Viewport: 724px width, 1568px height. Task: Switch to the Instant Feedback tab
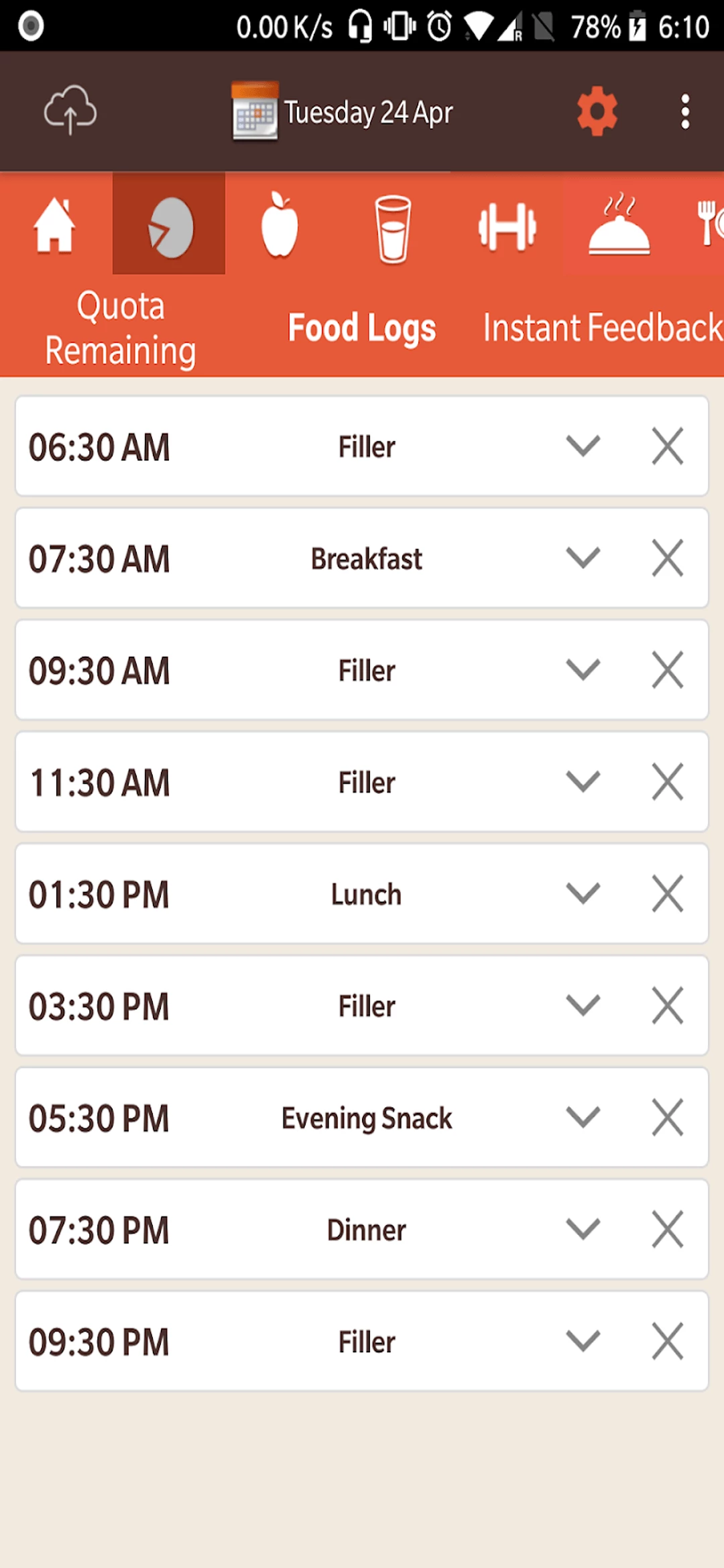pos(601,327)
